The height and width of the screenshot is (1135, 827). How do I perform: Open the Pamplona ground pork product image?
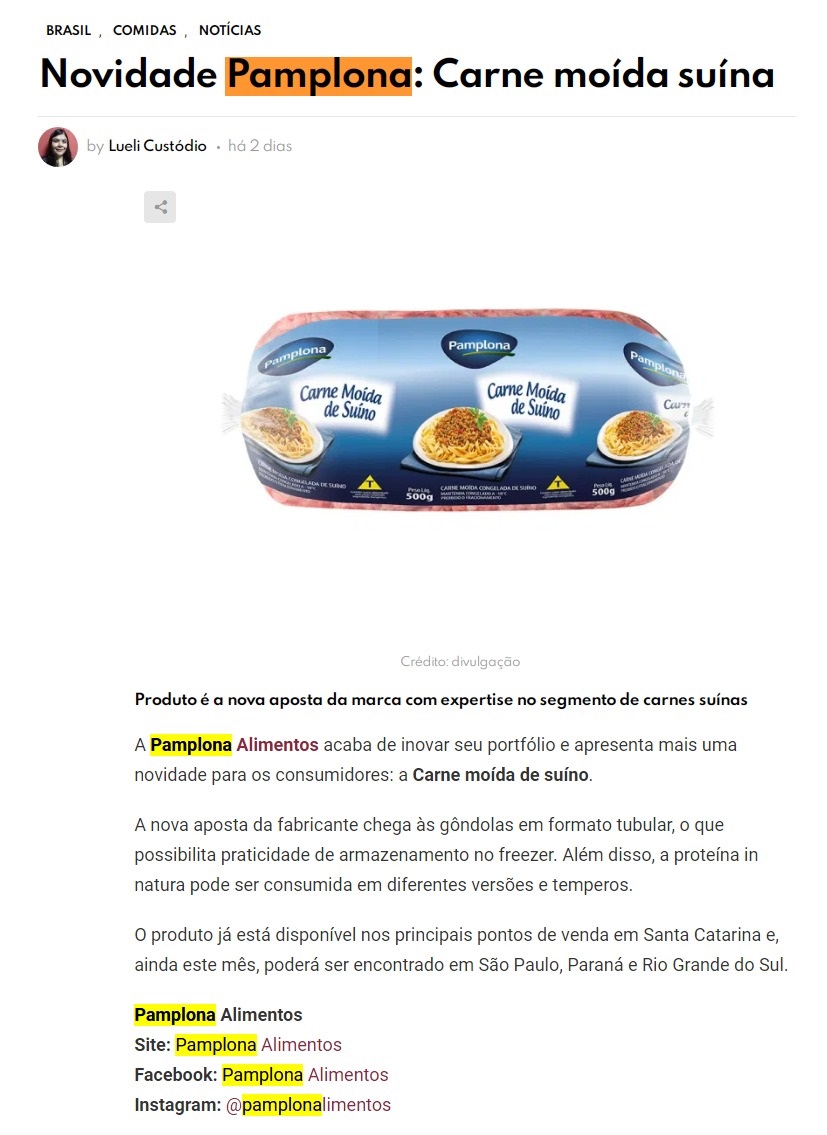click(467, 410)
